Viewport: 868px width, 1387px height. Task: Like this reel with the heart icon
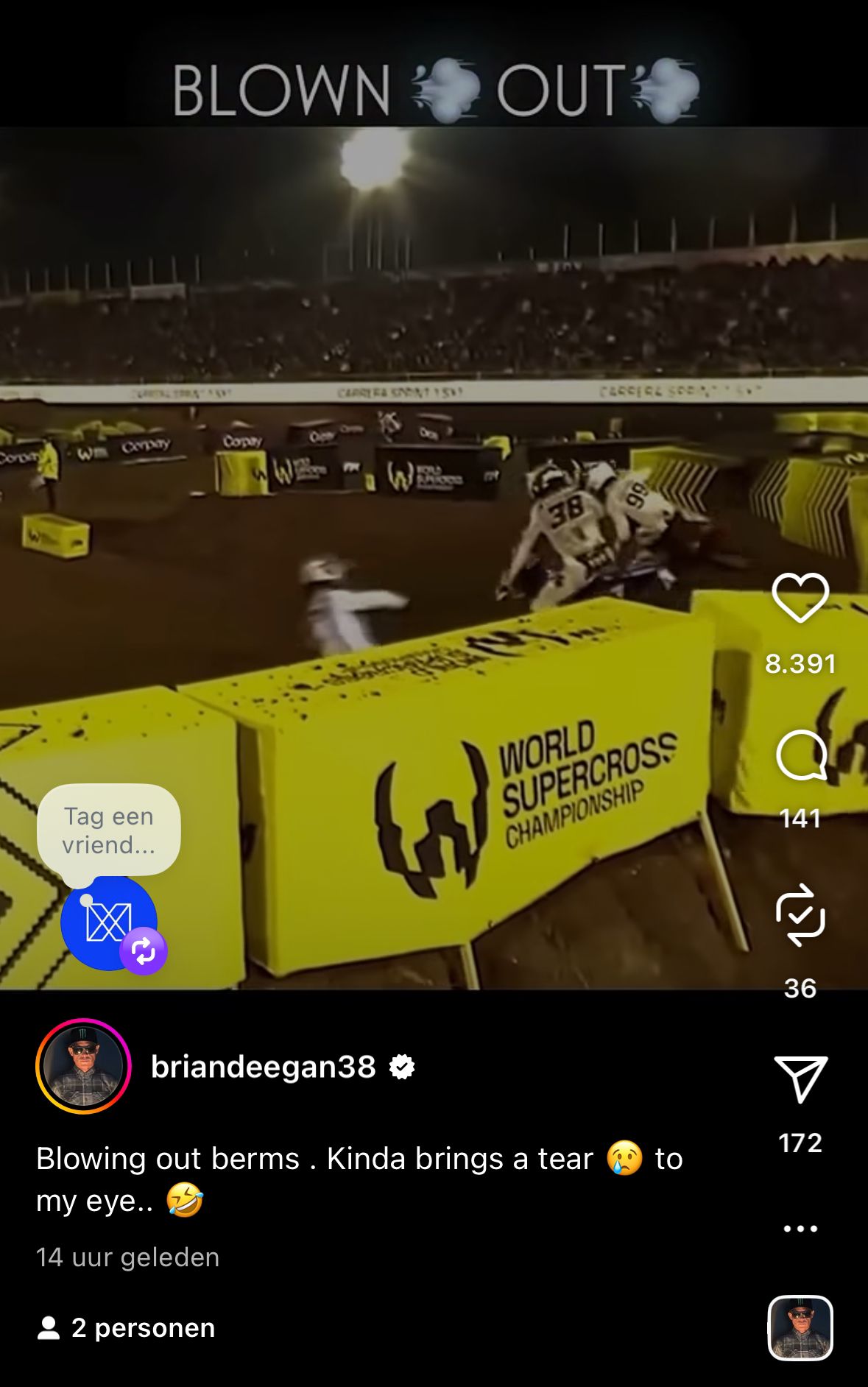(x=800, y=597)
